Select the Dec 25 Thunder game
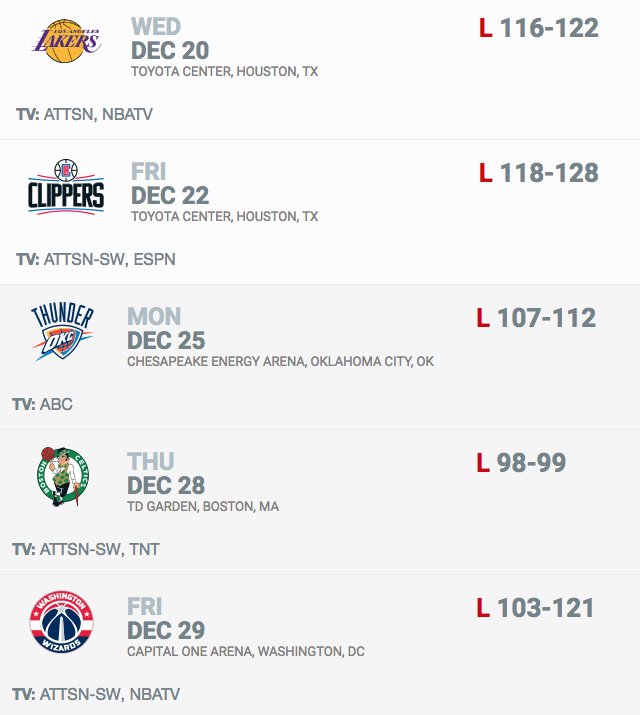640x715 pixels. pos(166,340)
